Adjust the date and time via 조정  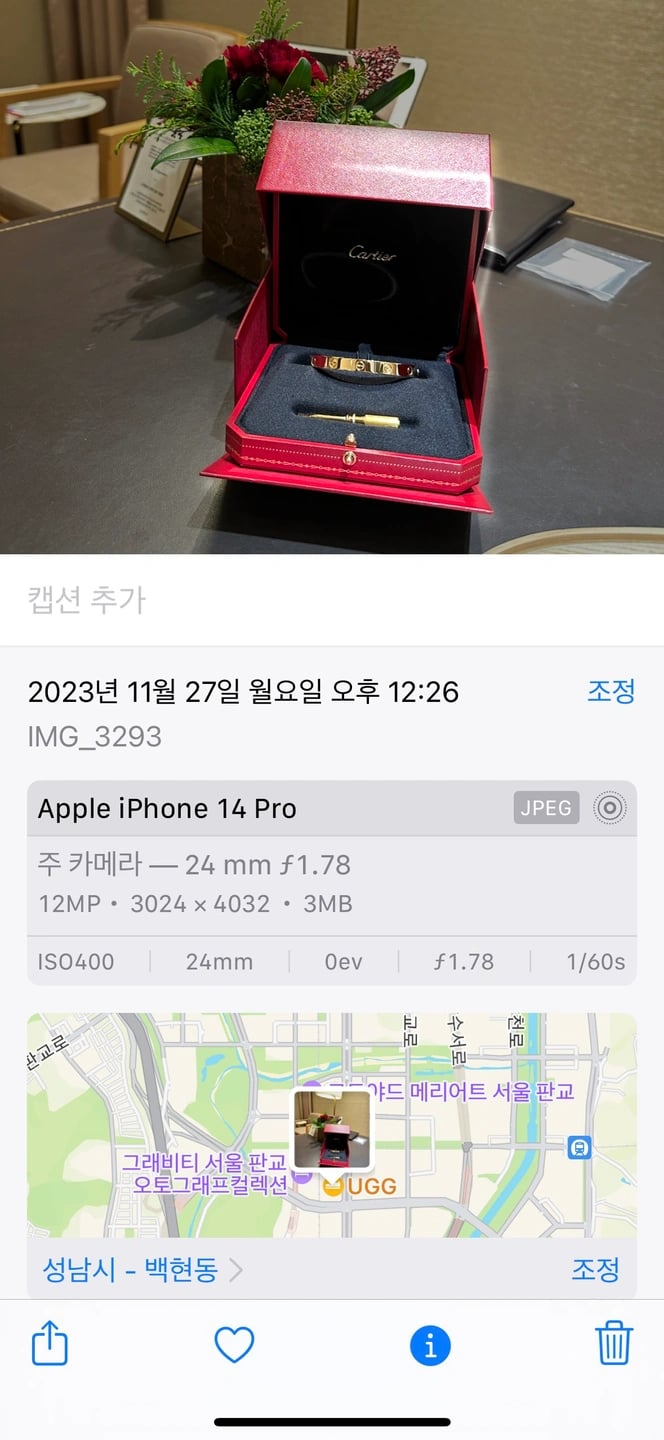[610, 691]
